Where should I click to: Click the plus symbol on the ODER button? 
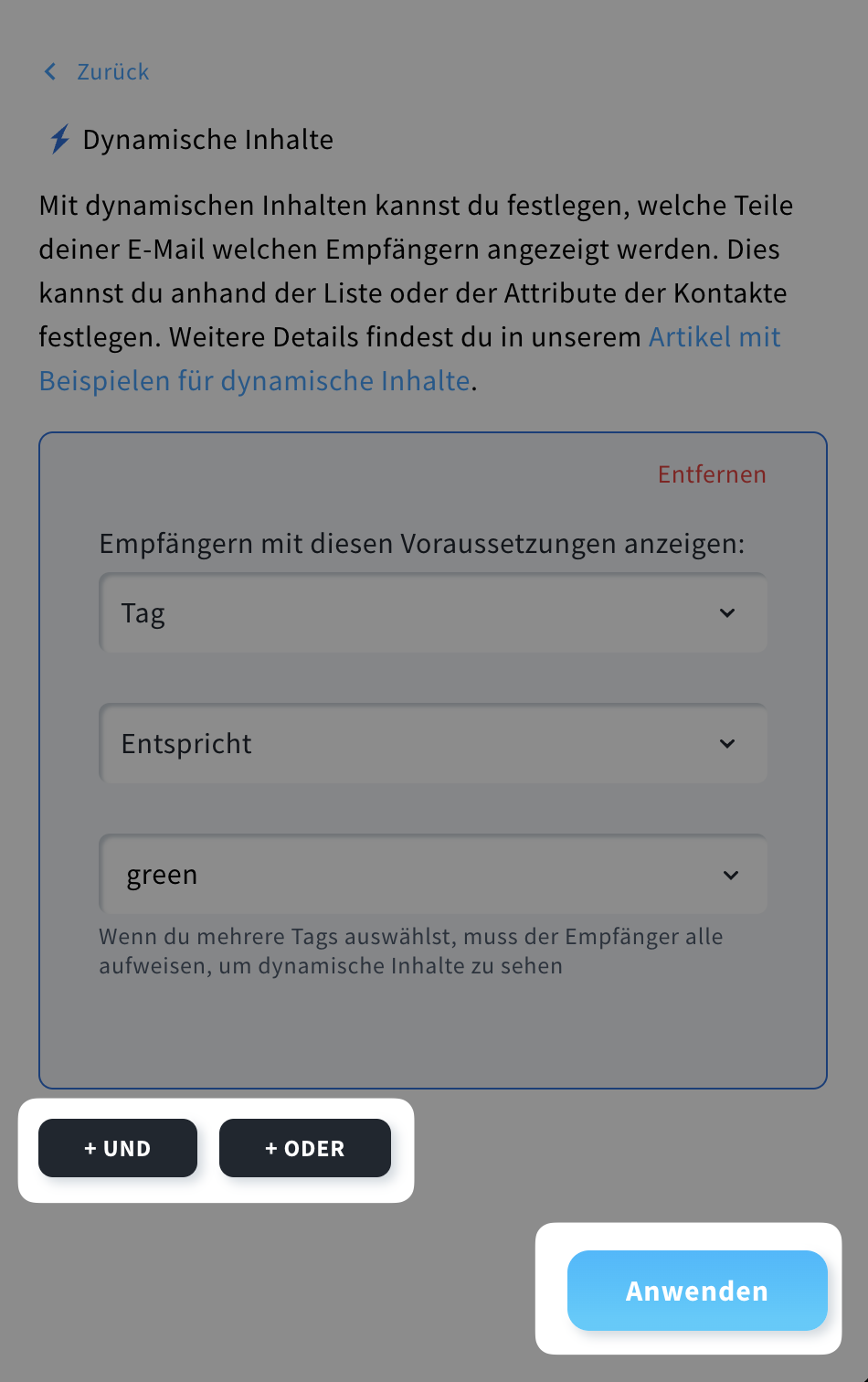[271, 1148]
